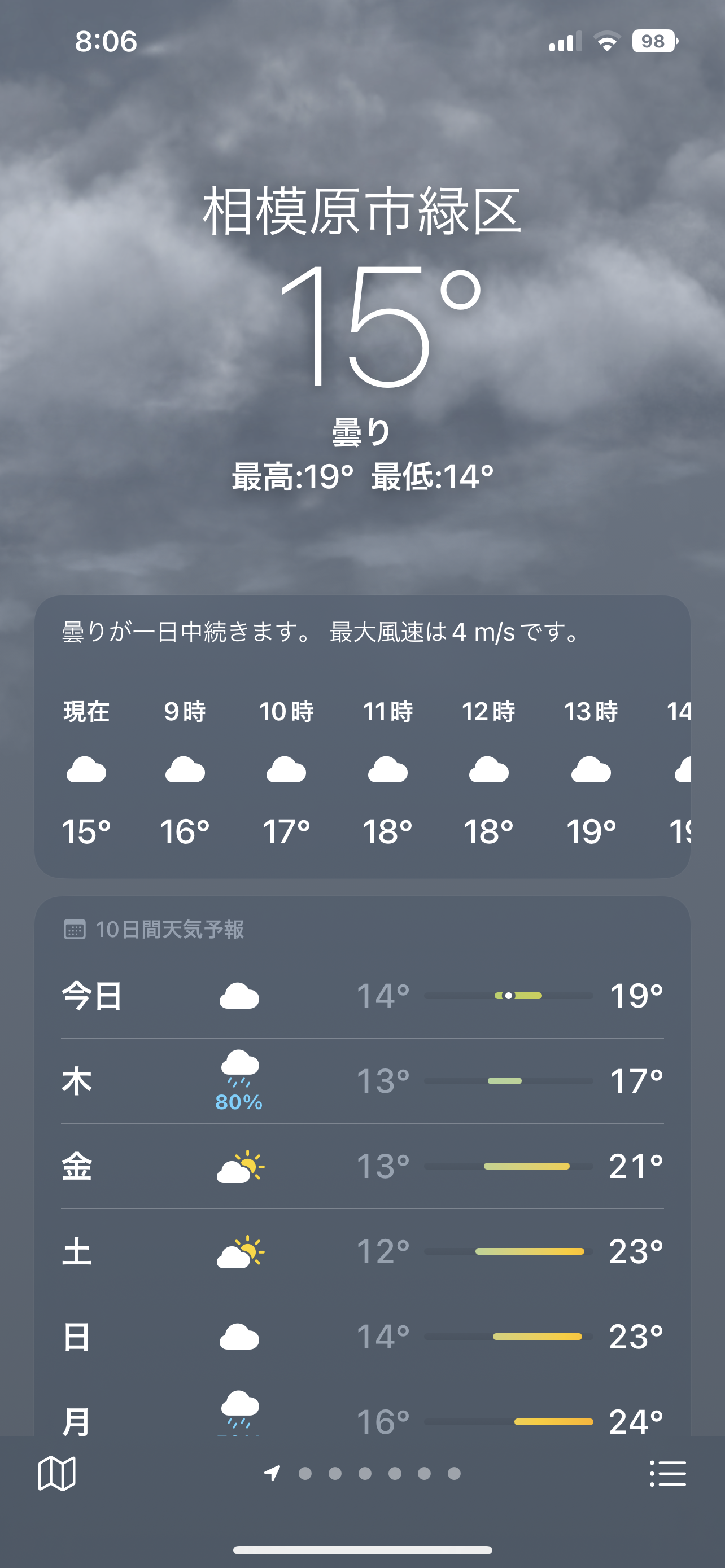725x1568 pixels.
Task: Open the 今日 daily forecast row
Action: point(361,996)
